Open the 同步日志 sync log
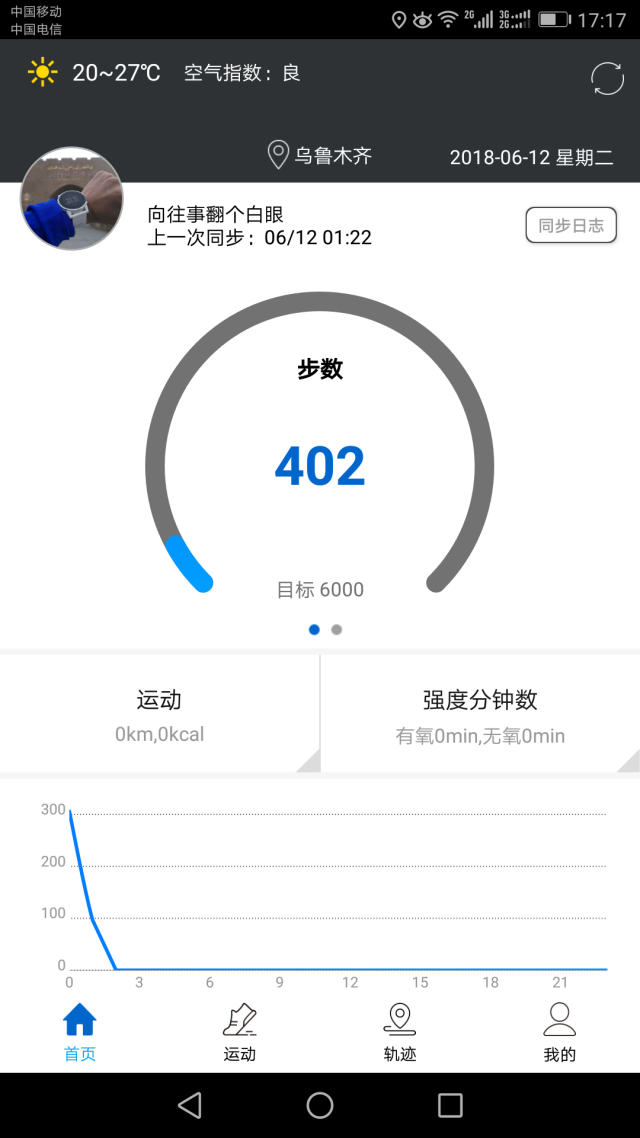 (571, 225)
